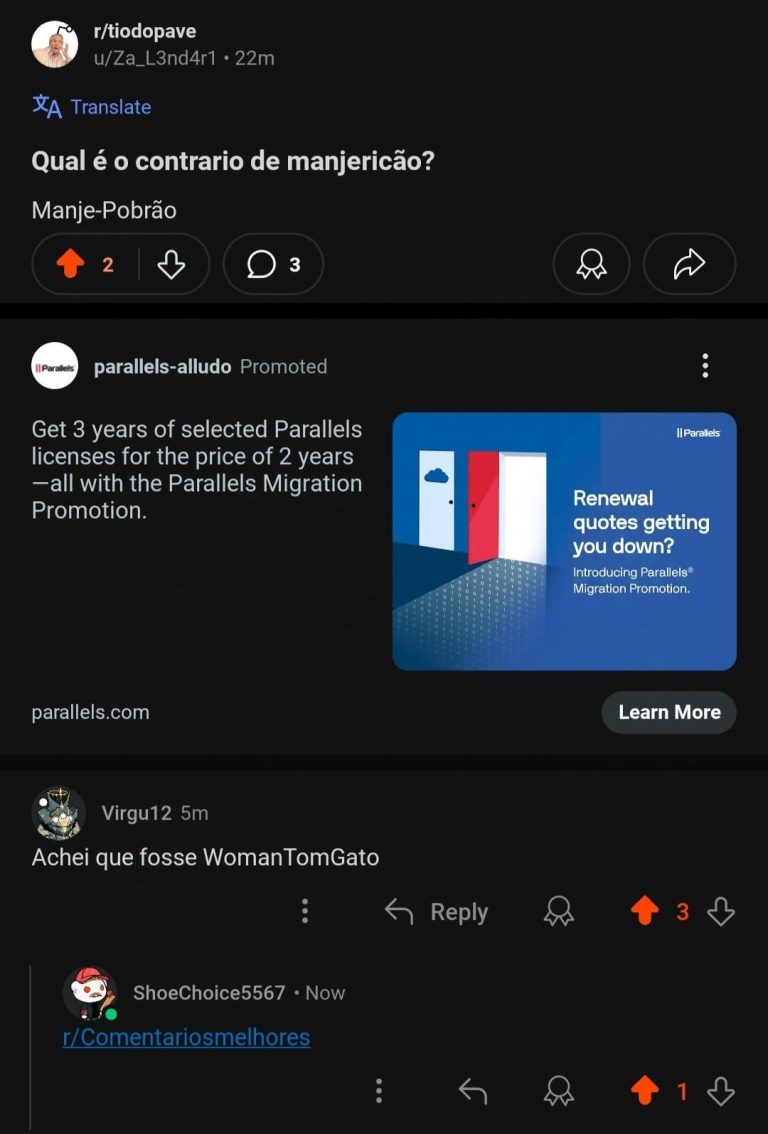Upvote Virgu12's comment
The image size is (768, 1134).
(x=645, y=911)
